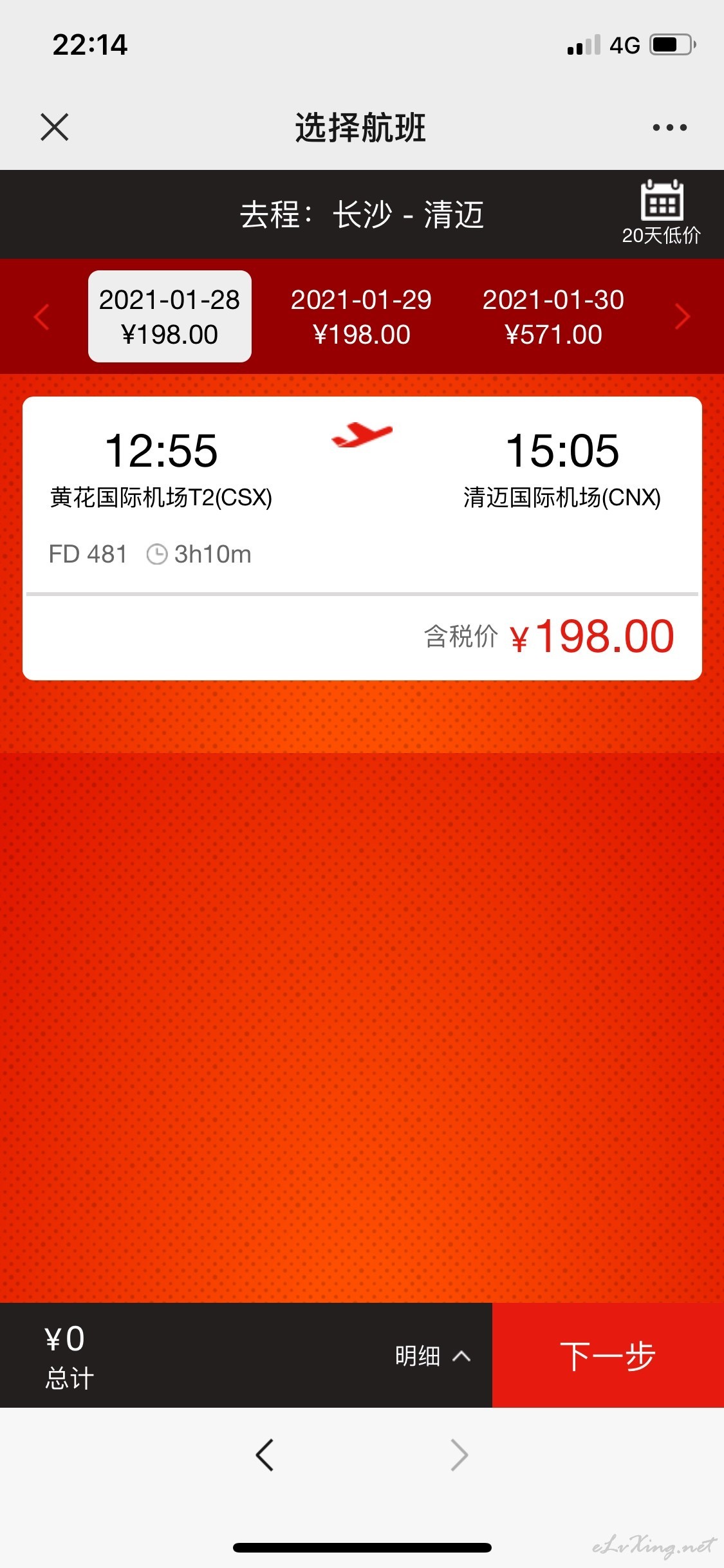Close the flight selection page
Viewport: 724px width, 1568px height.
point(55,127)
